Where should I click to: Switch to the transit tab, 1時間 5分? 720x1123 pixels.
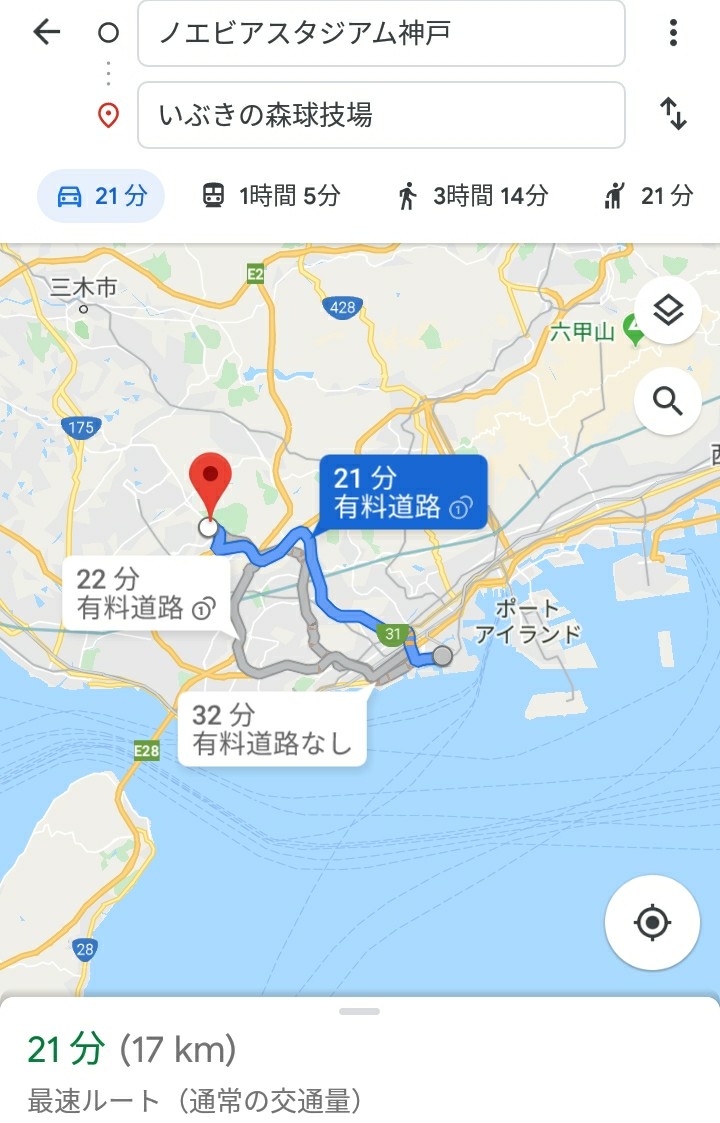(271, 196)
